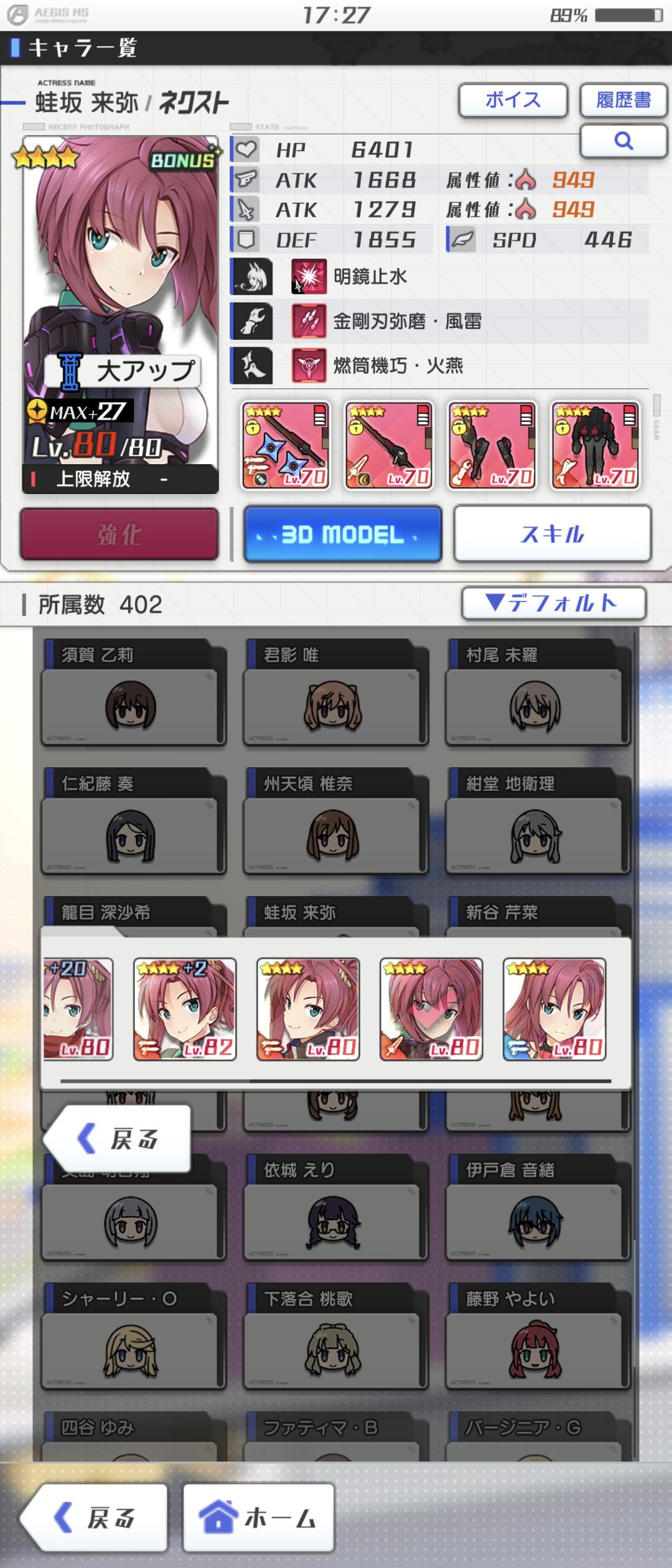Open the 依城 えり character folder

click(335, 1208)
